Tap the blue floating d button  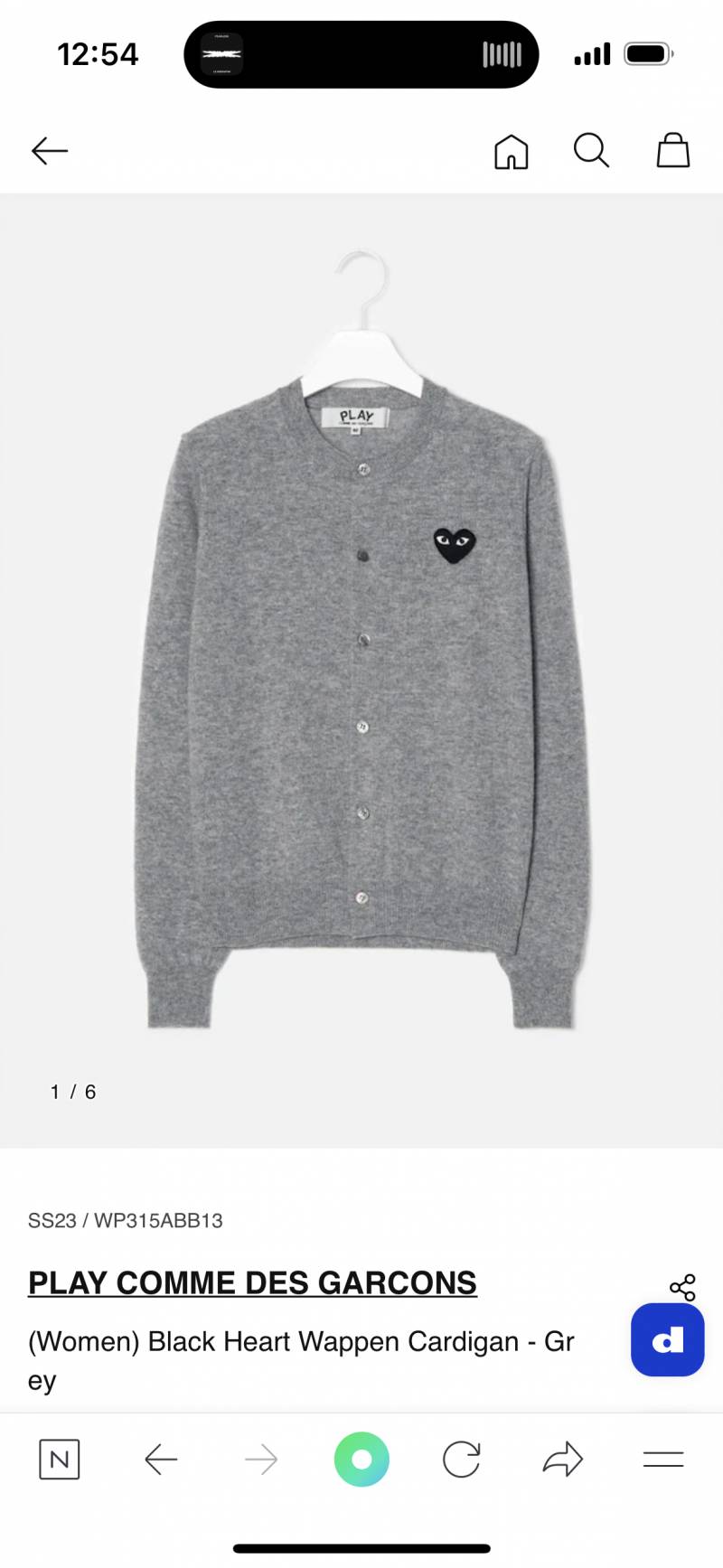click(x=667, y=1339)
